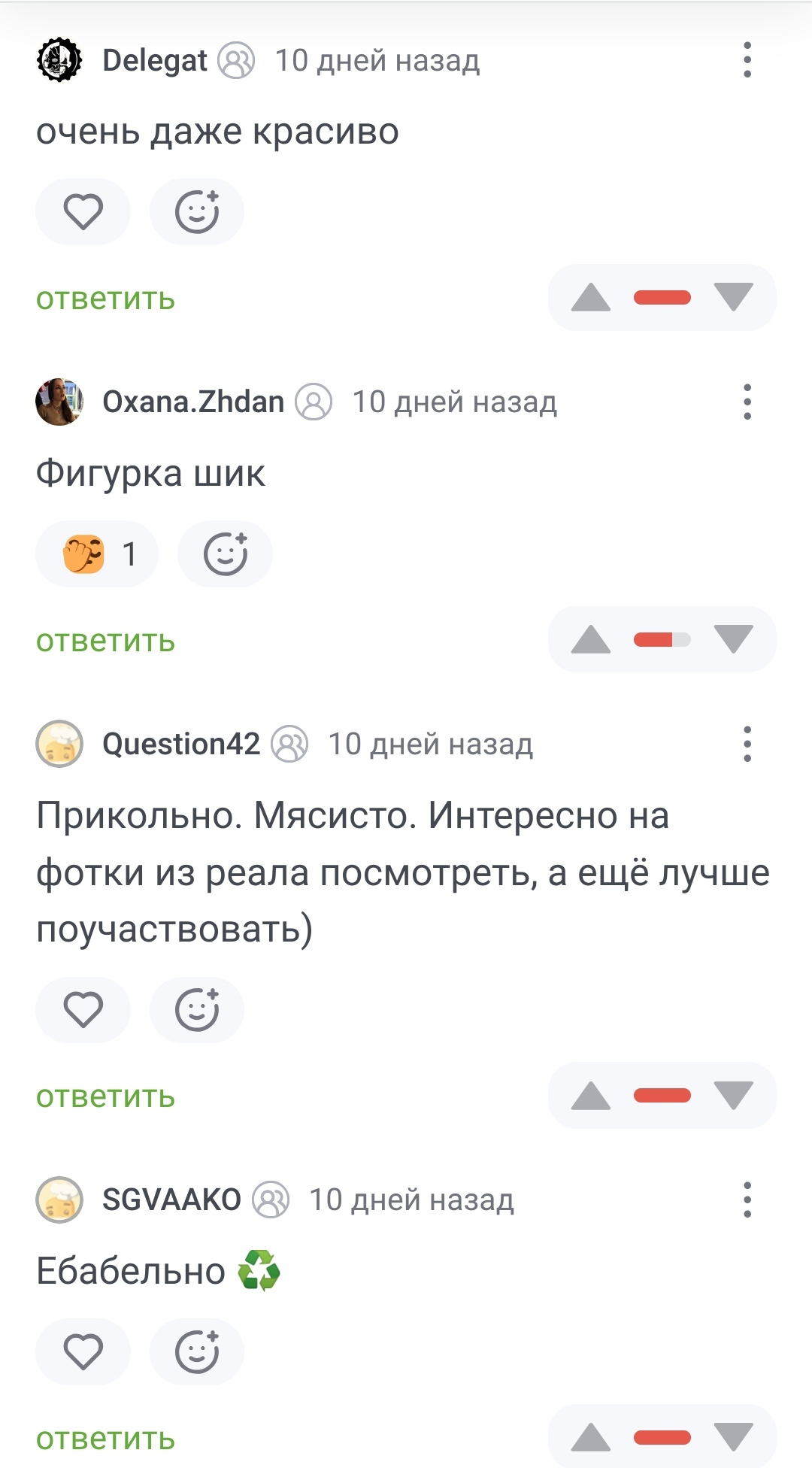Open overflow menu on Oxana.Zhdan's comment
Viewport: 812px width, 1468px height.
747,402
